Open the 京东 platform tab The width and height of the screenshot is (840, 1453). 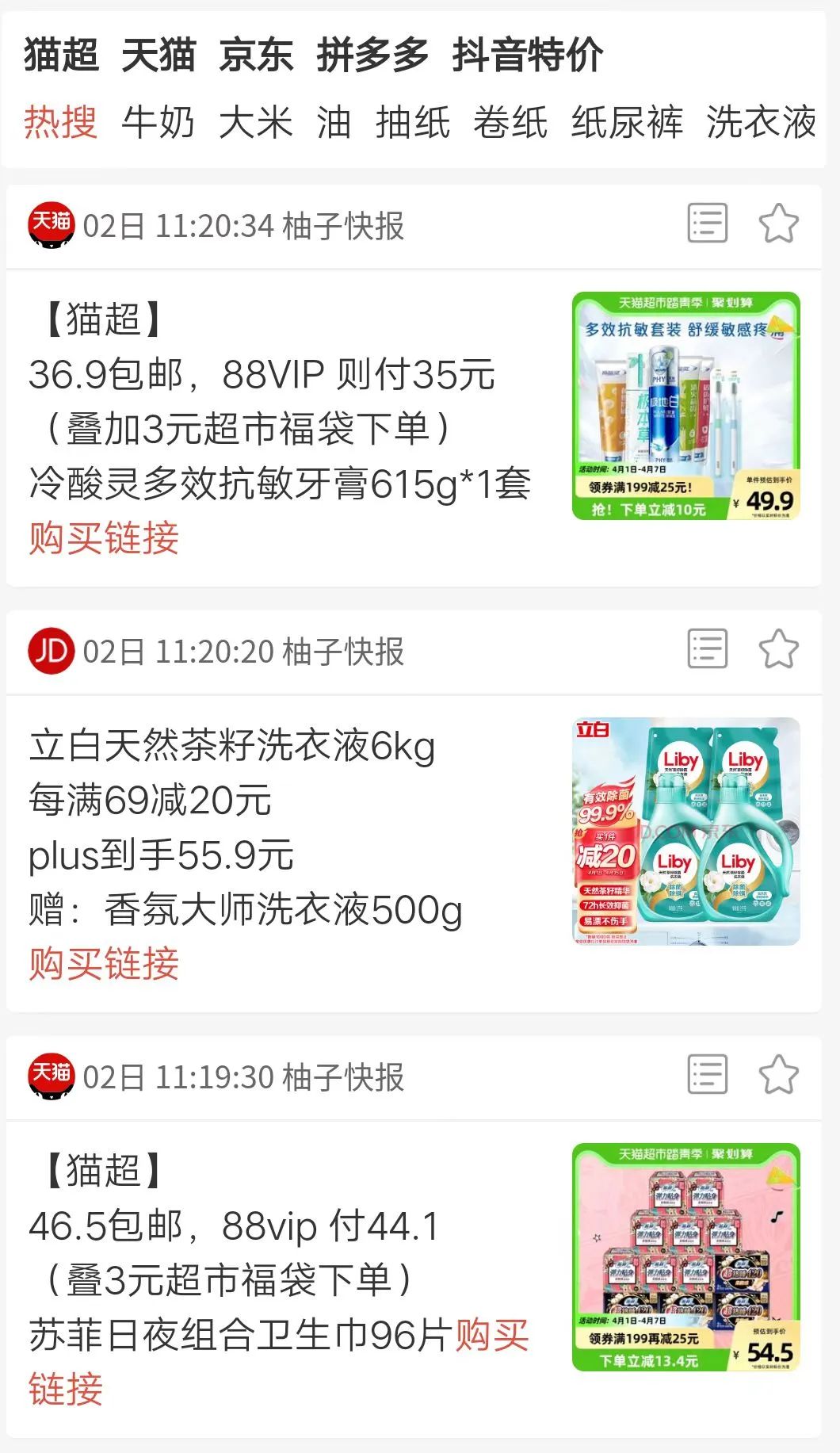[256, 55]
